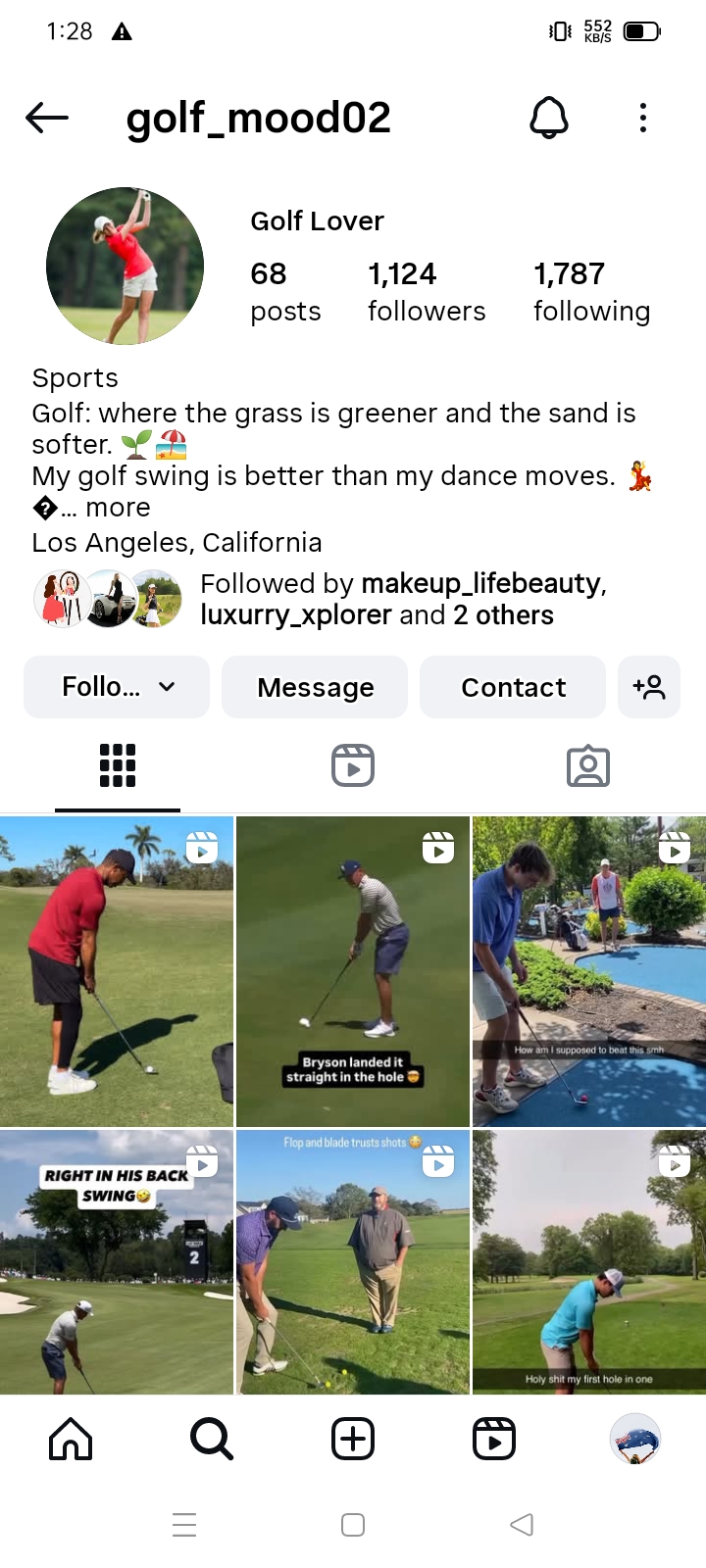Tap the Contact button
This screenshot has height=1568, width=706.
pos(512,687)
